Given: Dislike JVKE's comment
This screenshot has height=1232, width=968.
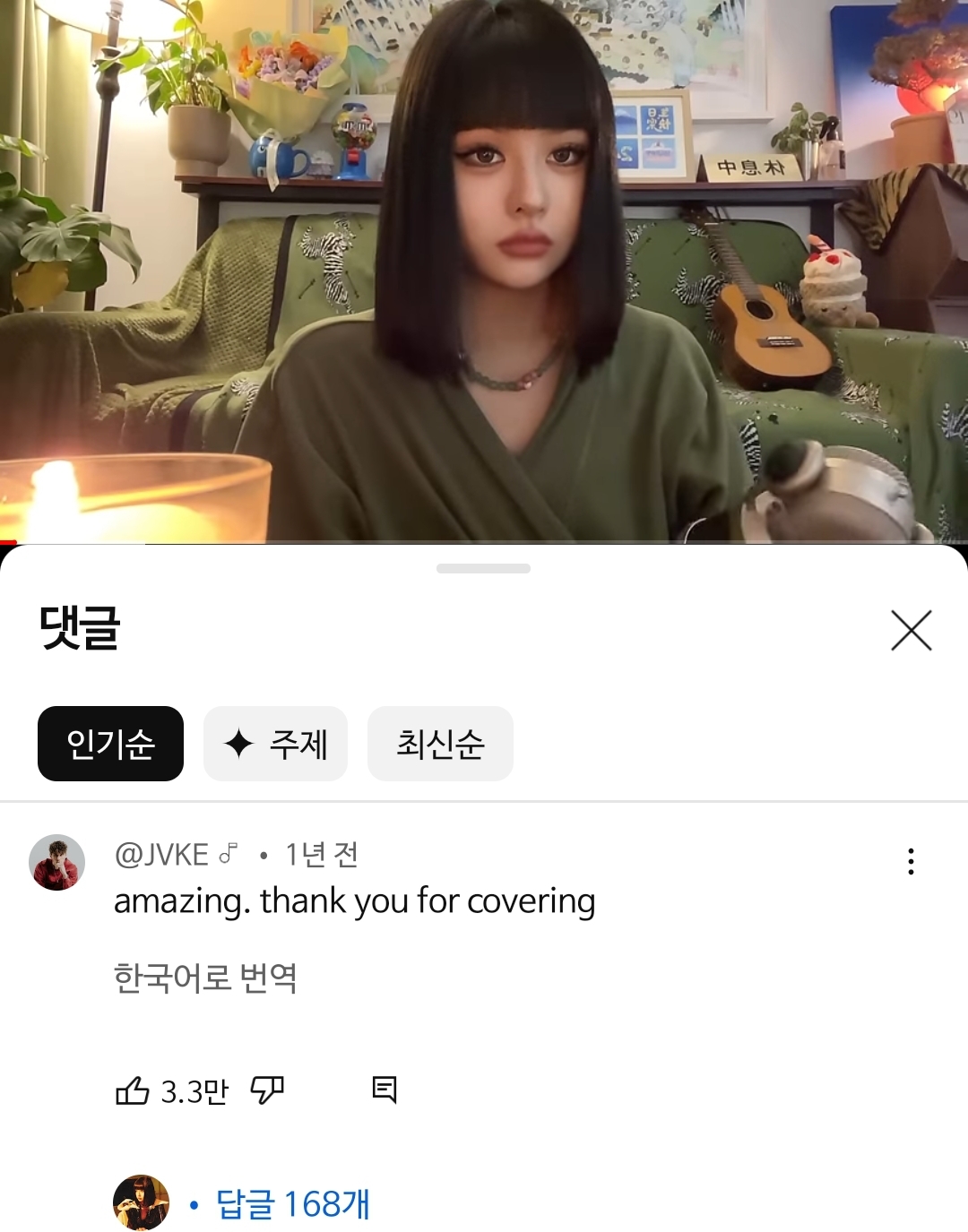Looking at the screenshot, I should pyautogui.click(x=267, y=1090).
